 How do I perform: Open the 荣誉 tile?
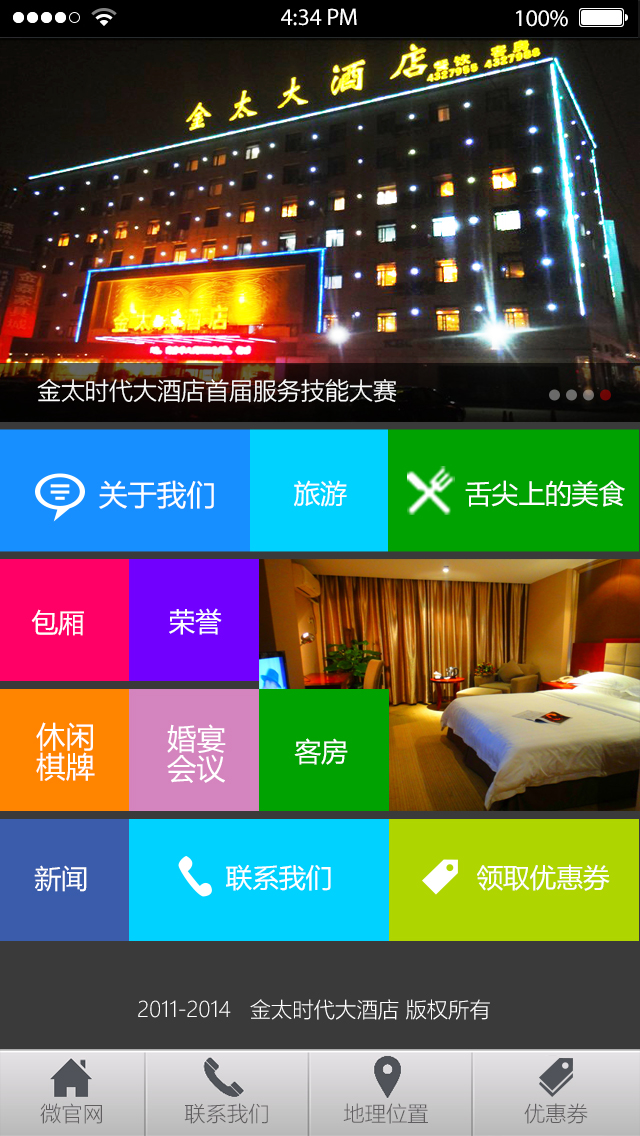[194, 621]
